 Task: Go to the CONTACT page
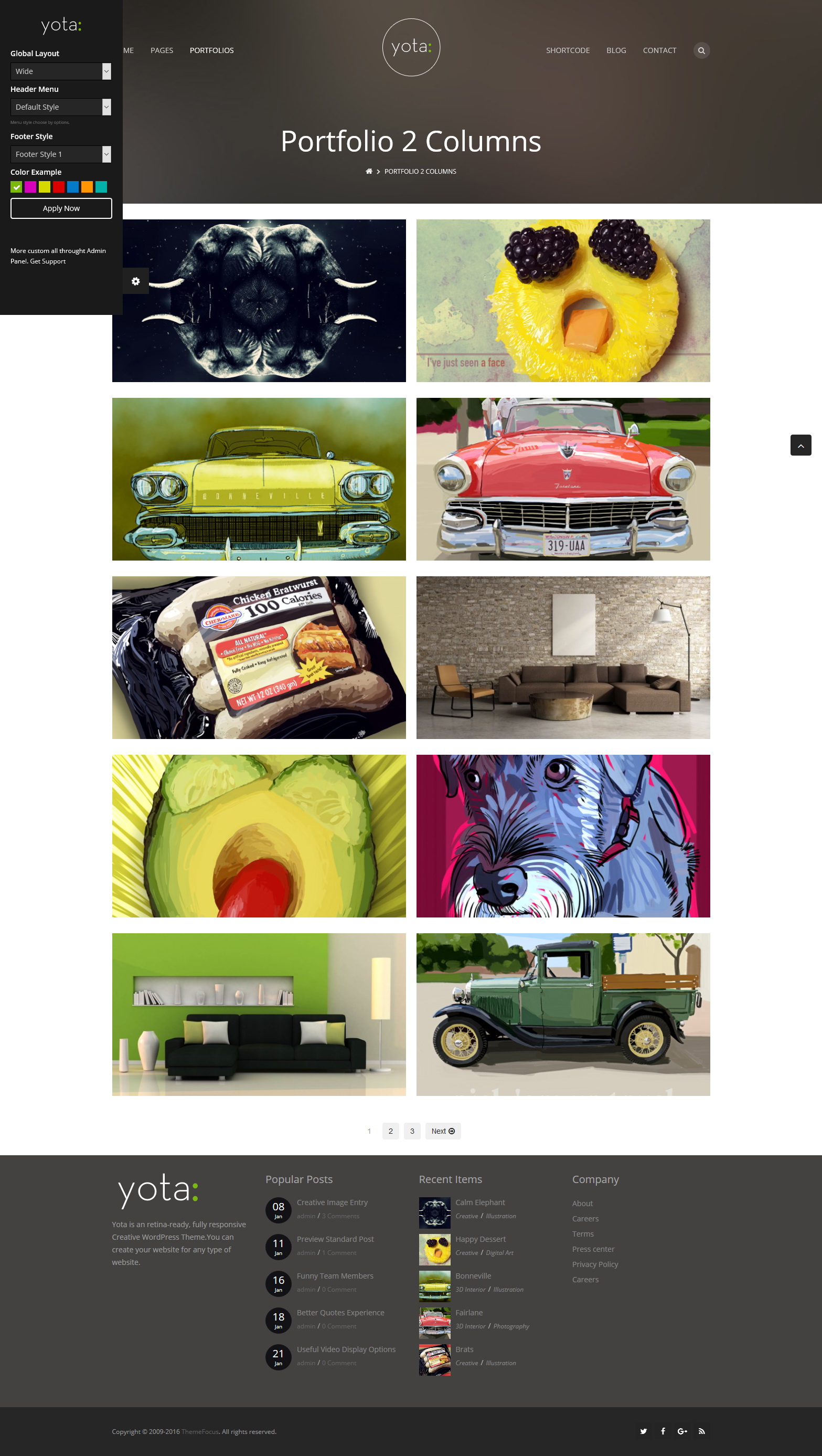click(659, 50)
